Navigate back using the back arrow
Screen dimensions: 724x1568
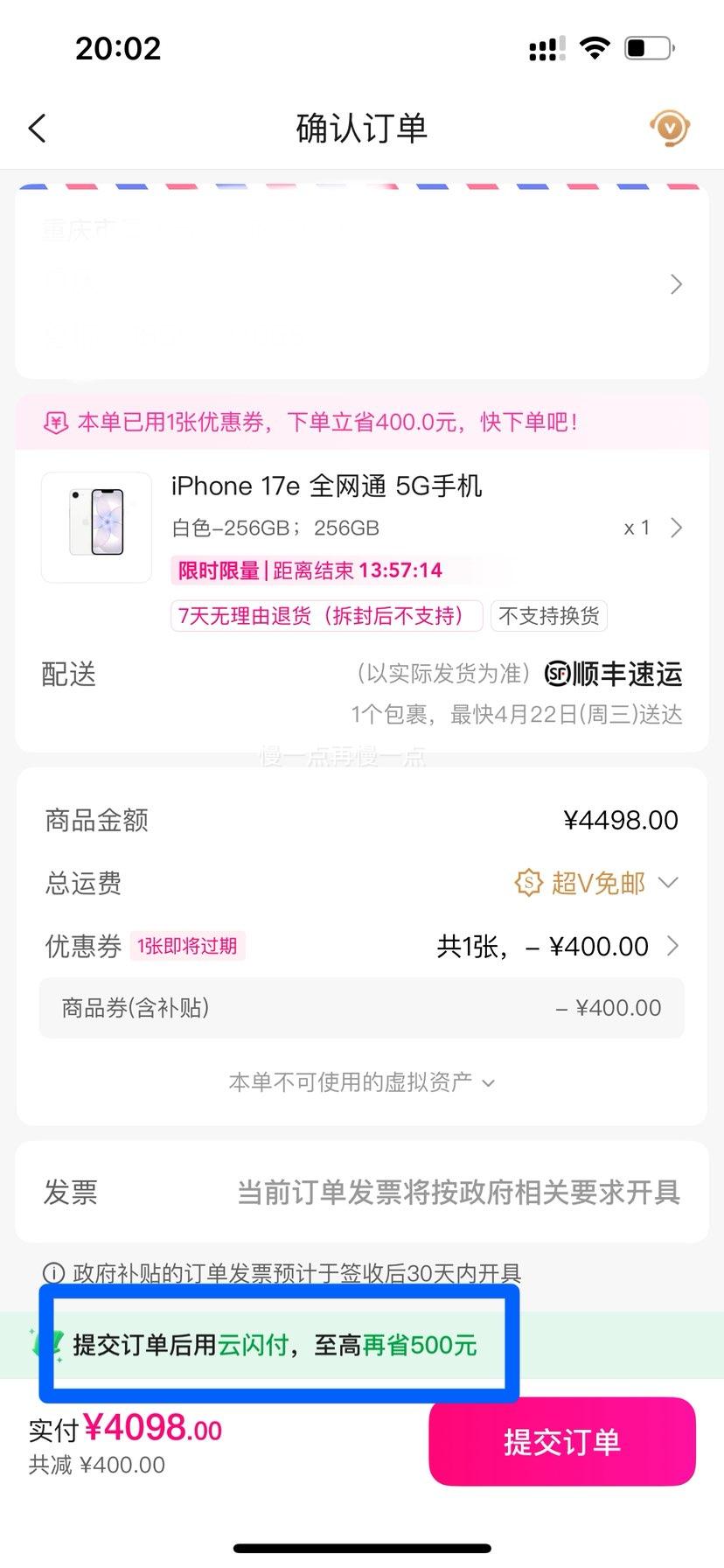point(37,127)
